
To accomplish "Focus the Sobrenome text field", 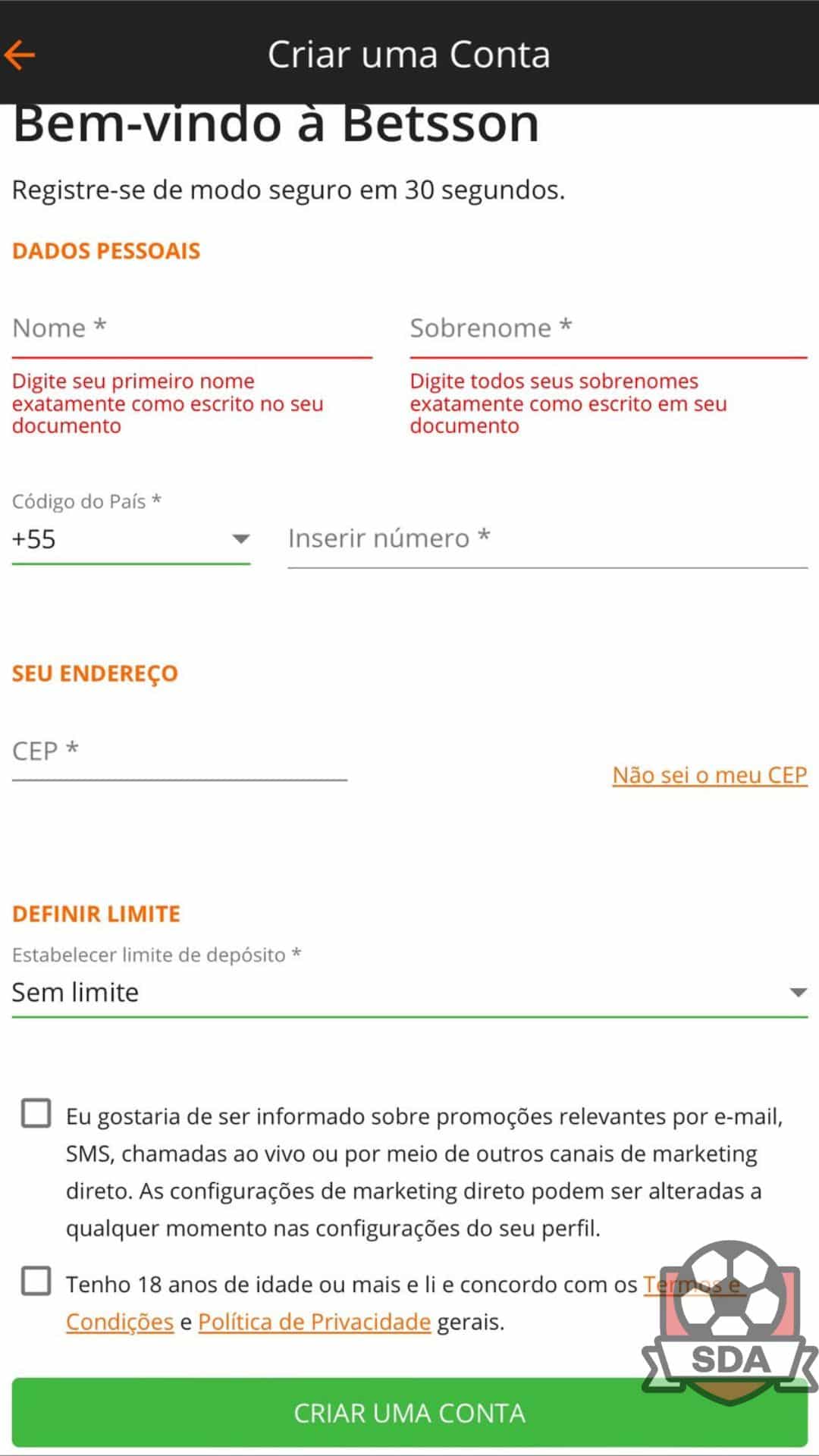I will [x=608, y=329].
